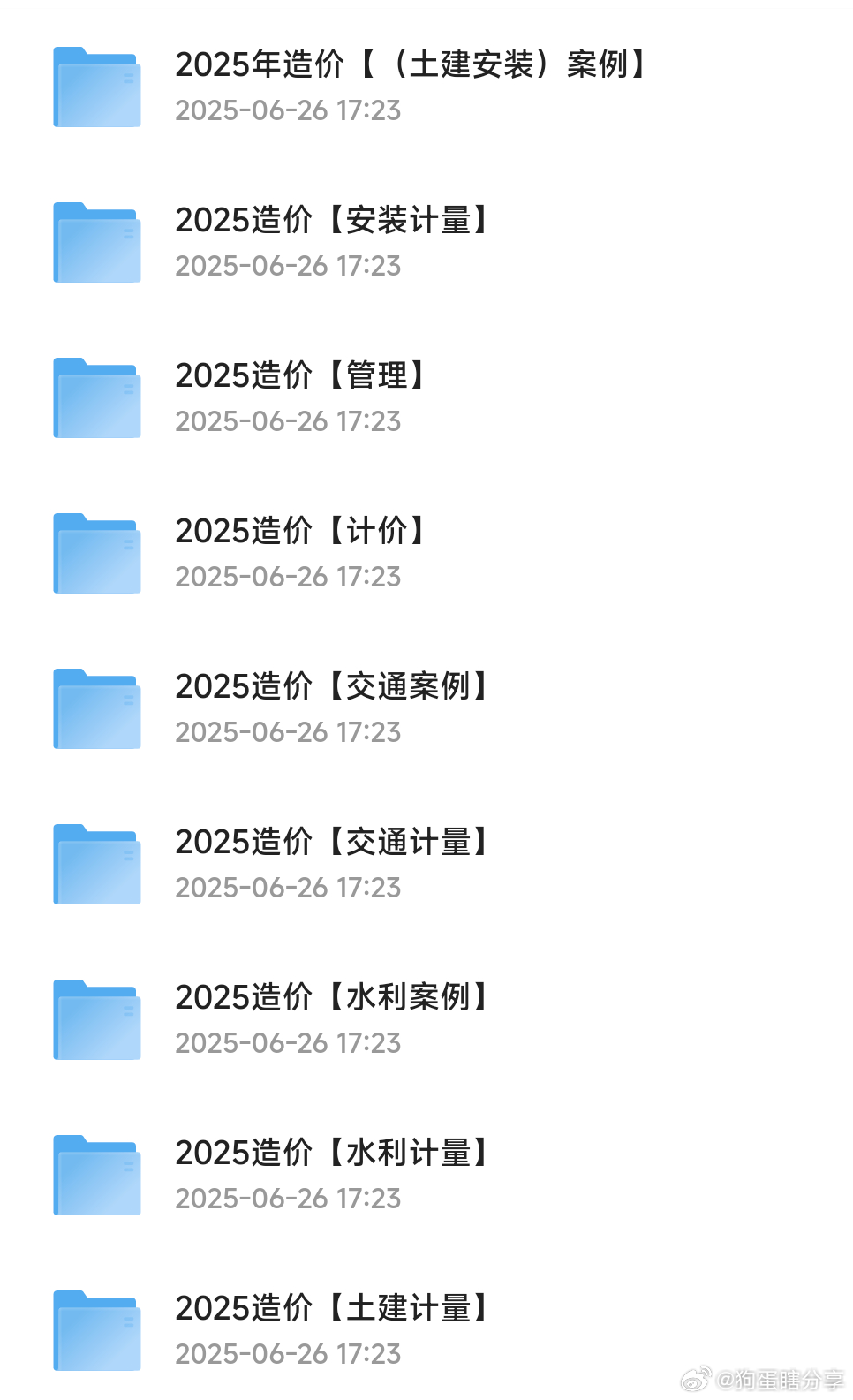This screenshot has width=853, height=1400.
Task: Open folder 2025造价【管理】
Action: (x=426, y=397)
